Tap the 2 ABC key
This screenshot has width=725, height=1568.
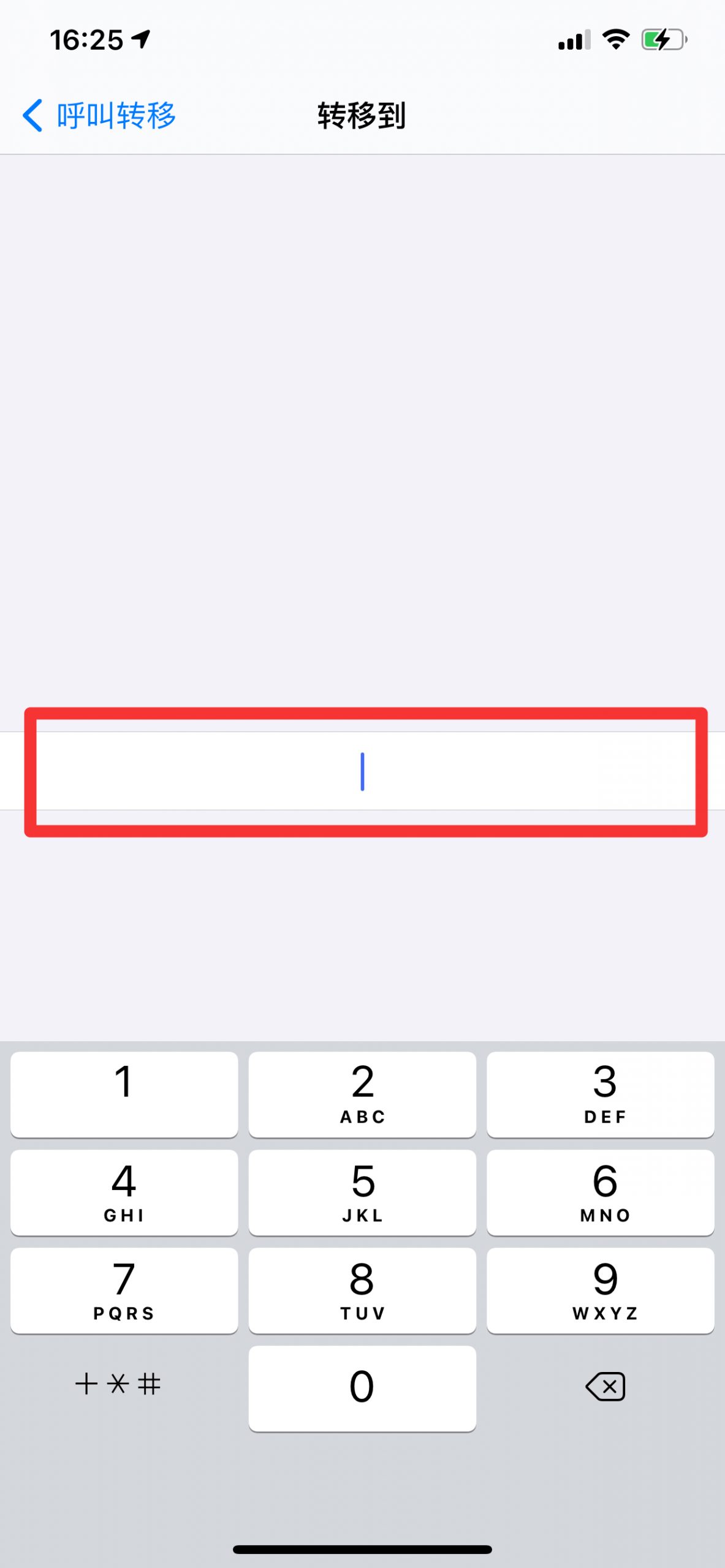point(362,1095)
